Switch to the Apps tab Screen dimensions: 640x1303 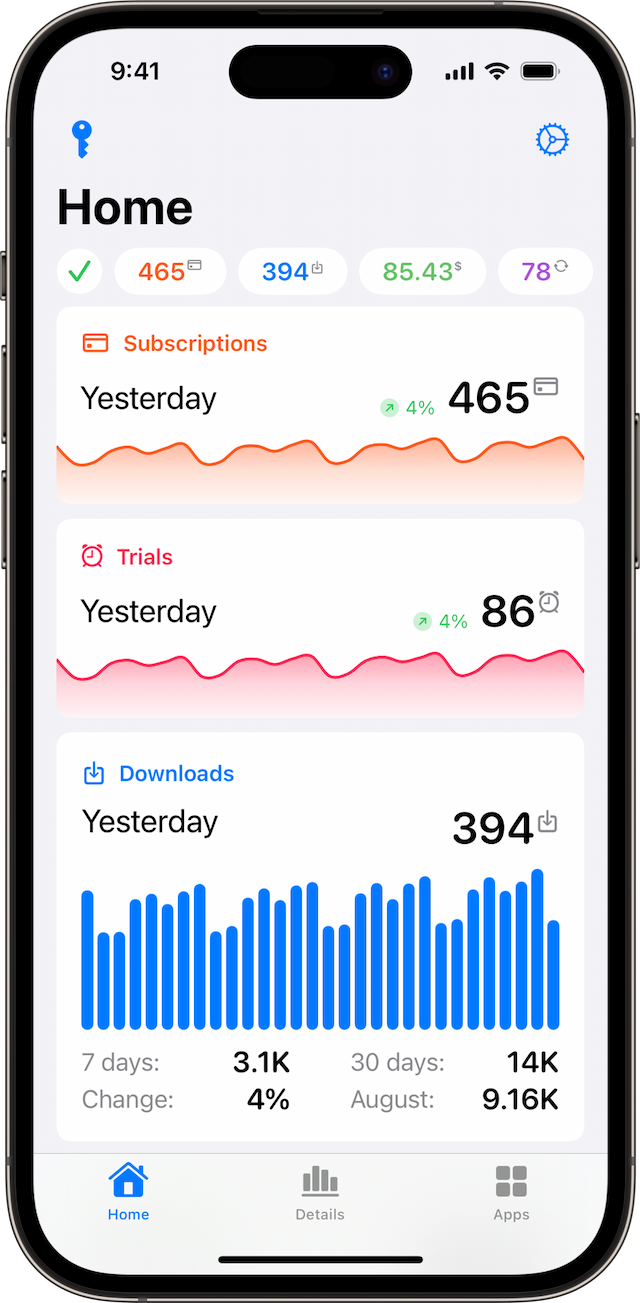pyautogui.click(x=511, y=1192)
